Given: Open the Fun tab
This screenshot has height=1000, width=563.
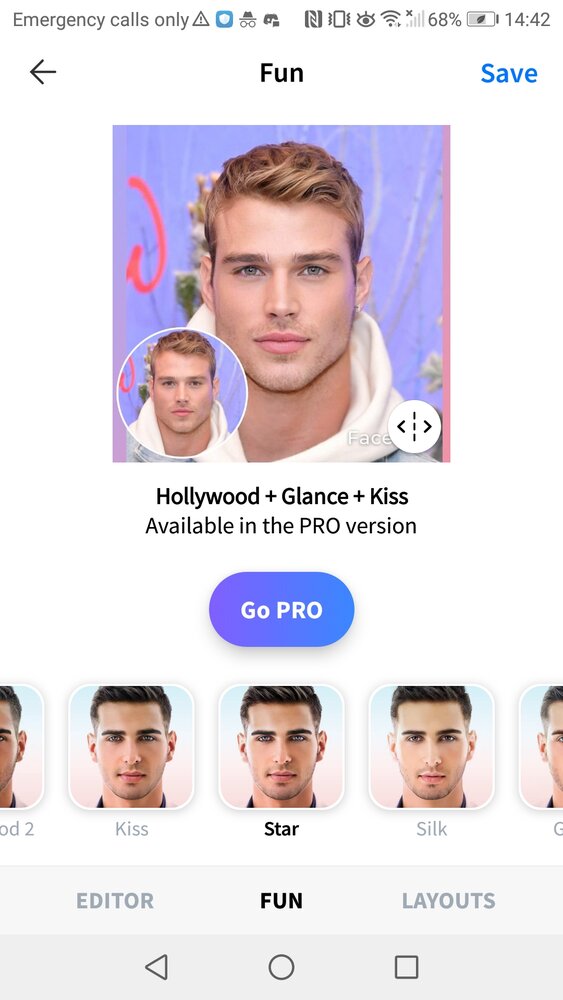Looking at the screenshot, I should tap(281, 901).
